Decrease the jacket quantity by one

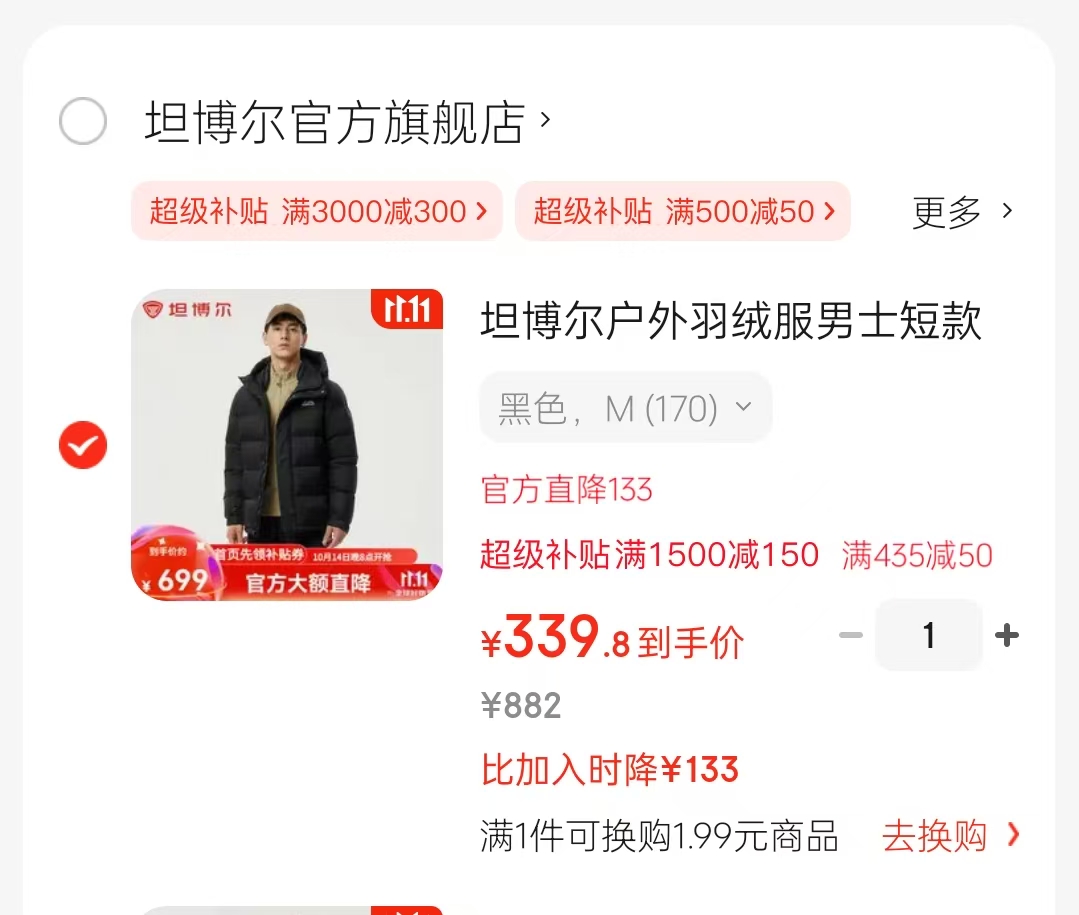pos(851,635)
